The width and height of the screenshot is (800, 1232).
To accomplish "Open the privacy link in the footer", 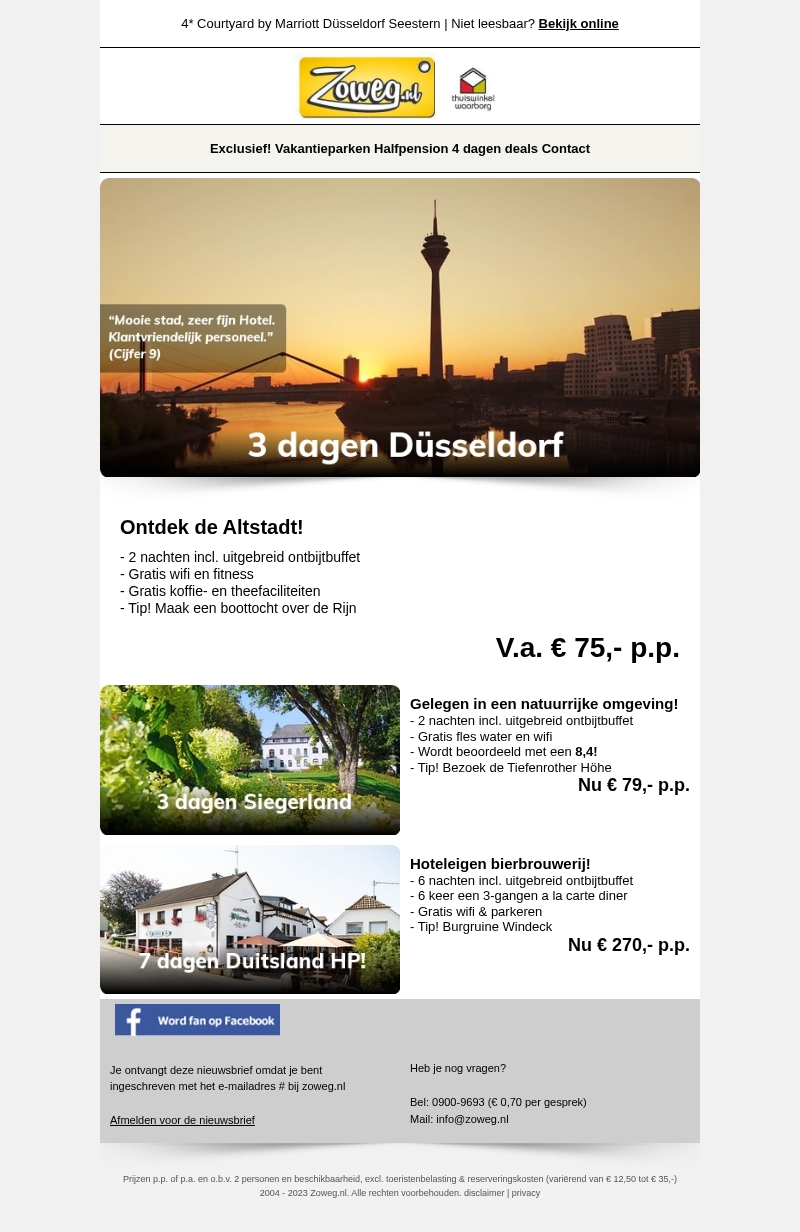I will 526,1193.
